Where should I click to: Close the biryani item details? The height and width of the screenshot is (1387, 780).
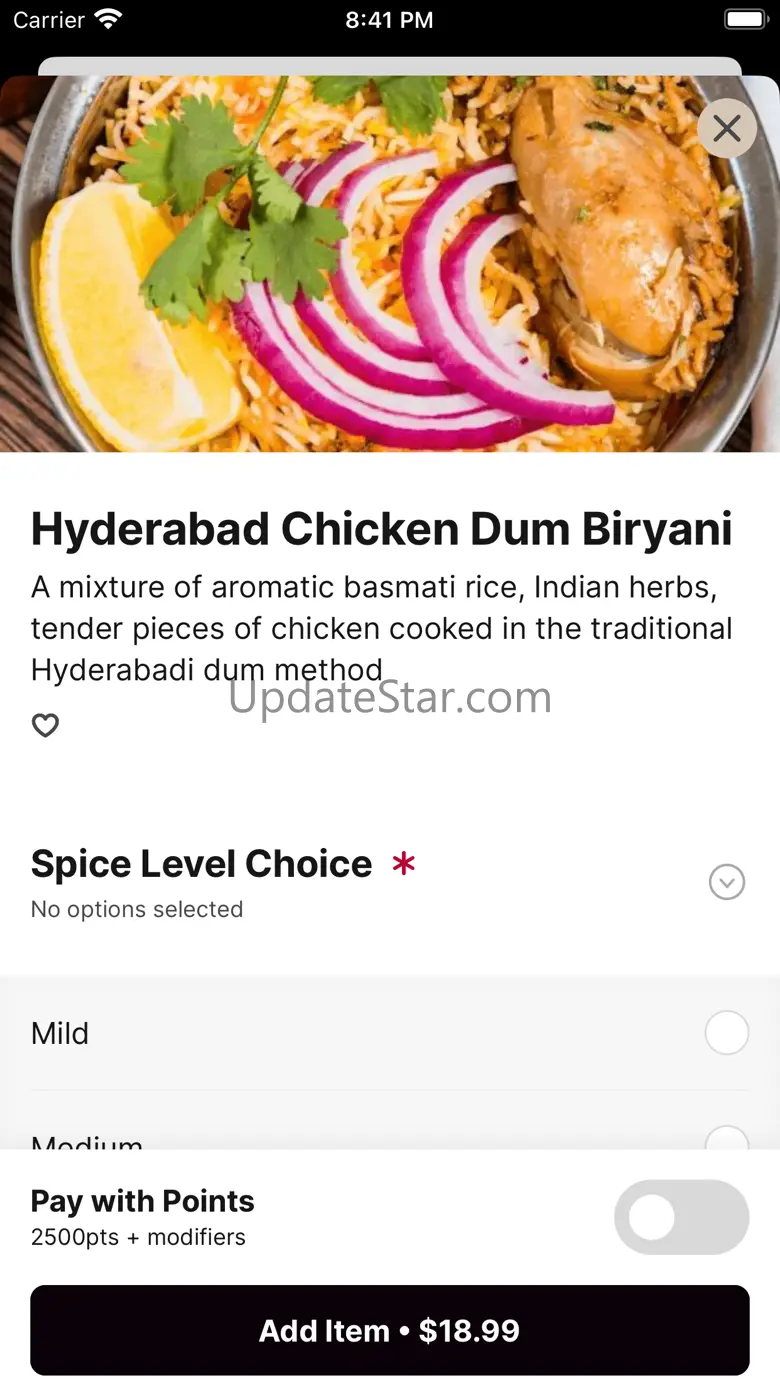point(726,128)
